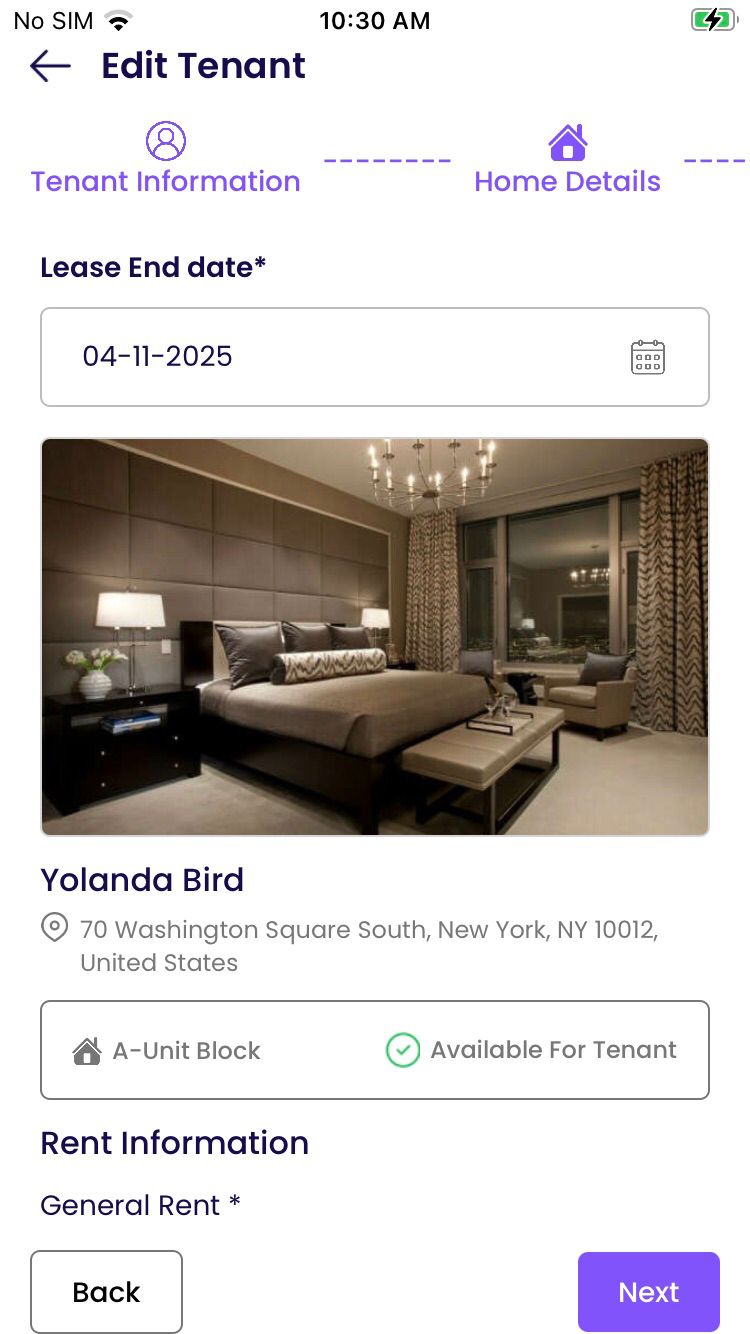Continue with the Next button
Image resolution: width=750 pixels, height=1334 pixels.
(648, 1291)
